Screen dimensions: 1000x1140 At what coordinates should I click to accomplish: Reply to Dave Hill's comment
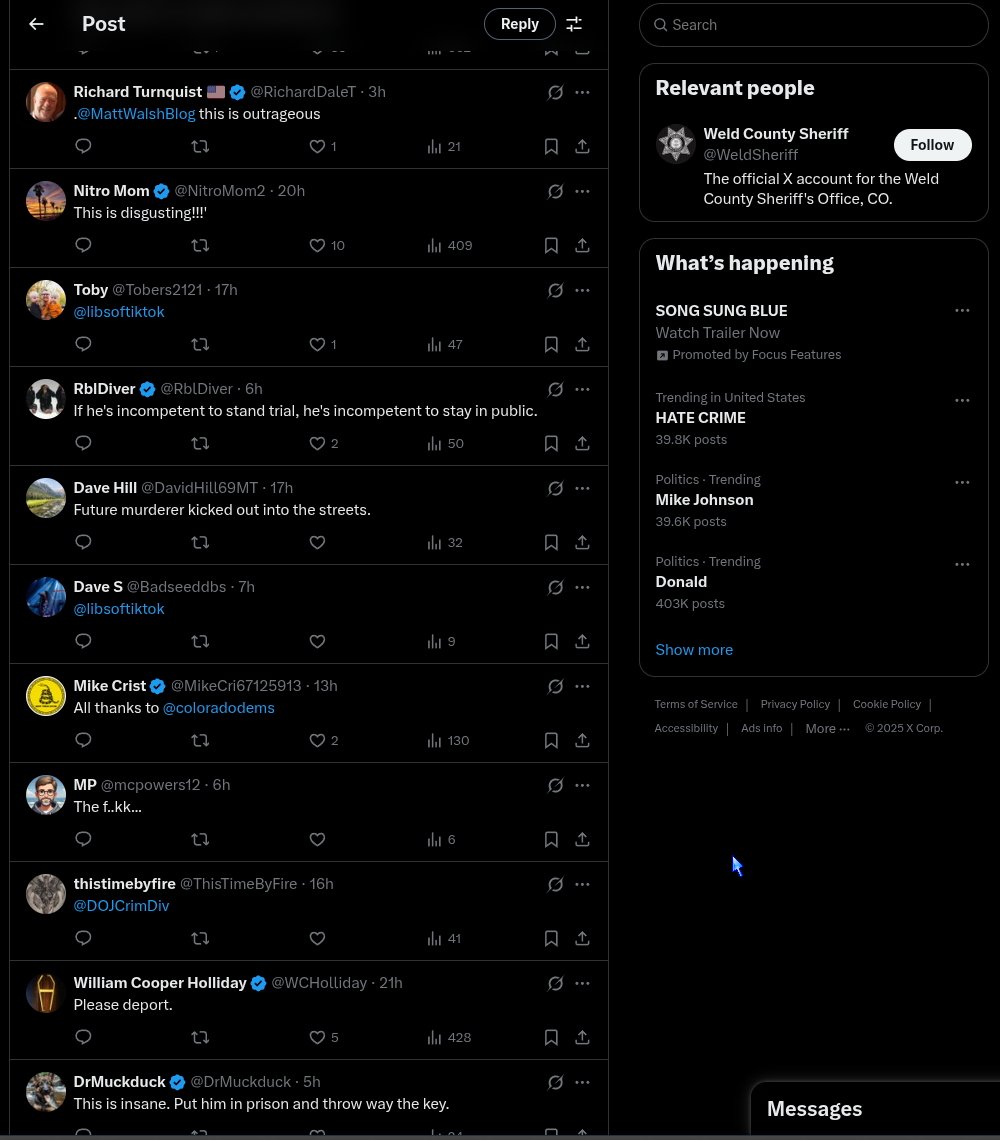pyautogui.click(x=84, y=542)
